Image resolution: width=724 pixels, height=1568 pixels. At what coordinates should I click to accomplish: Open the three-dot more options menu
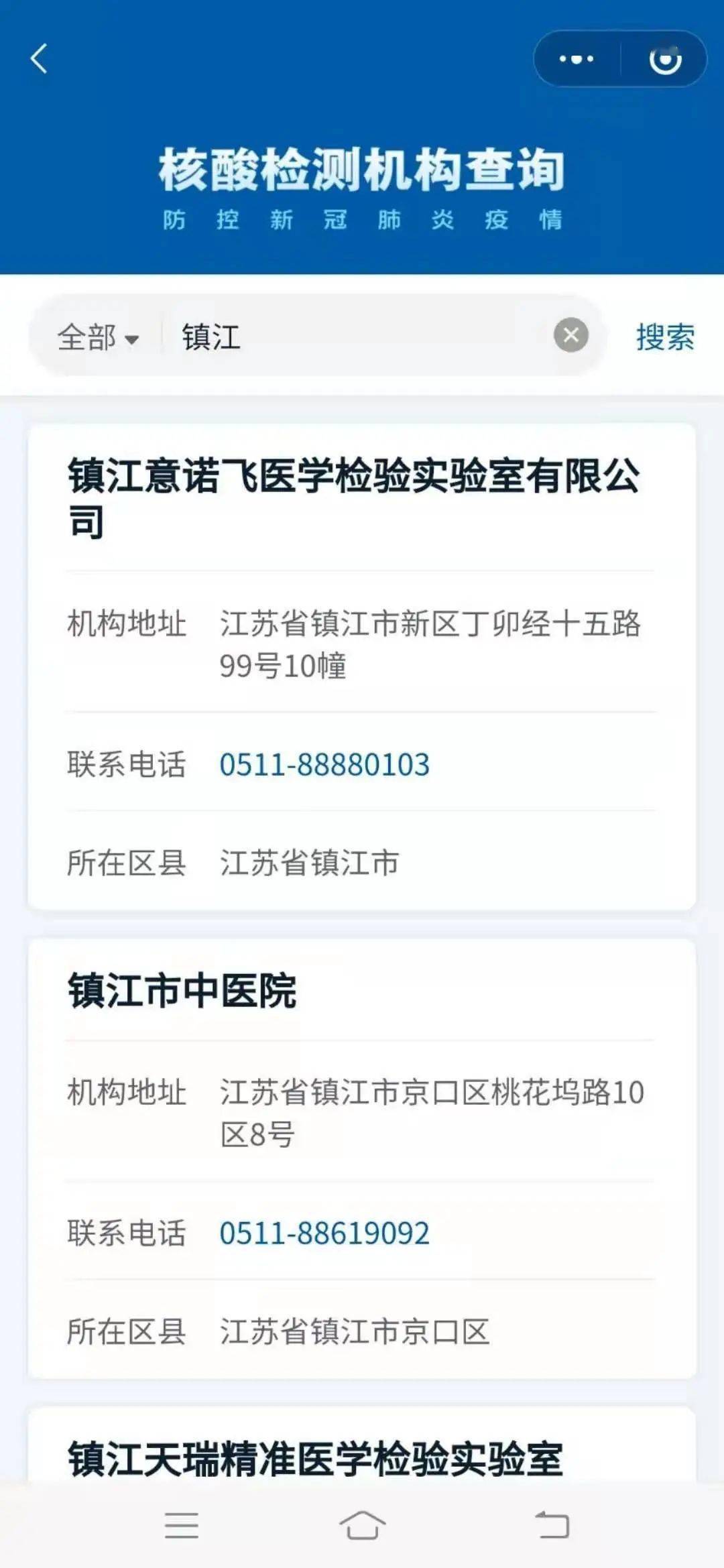tap(575, 59)
